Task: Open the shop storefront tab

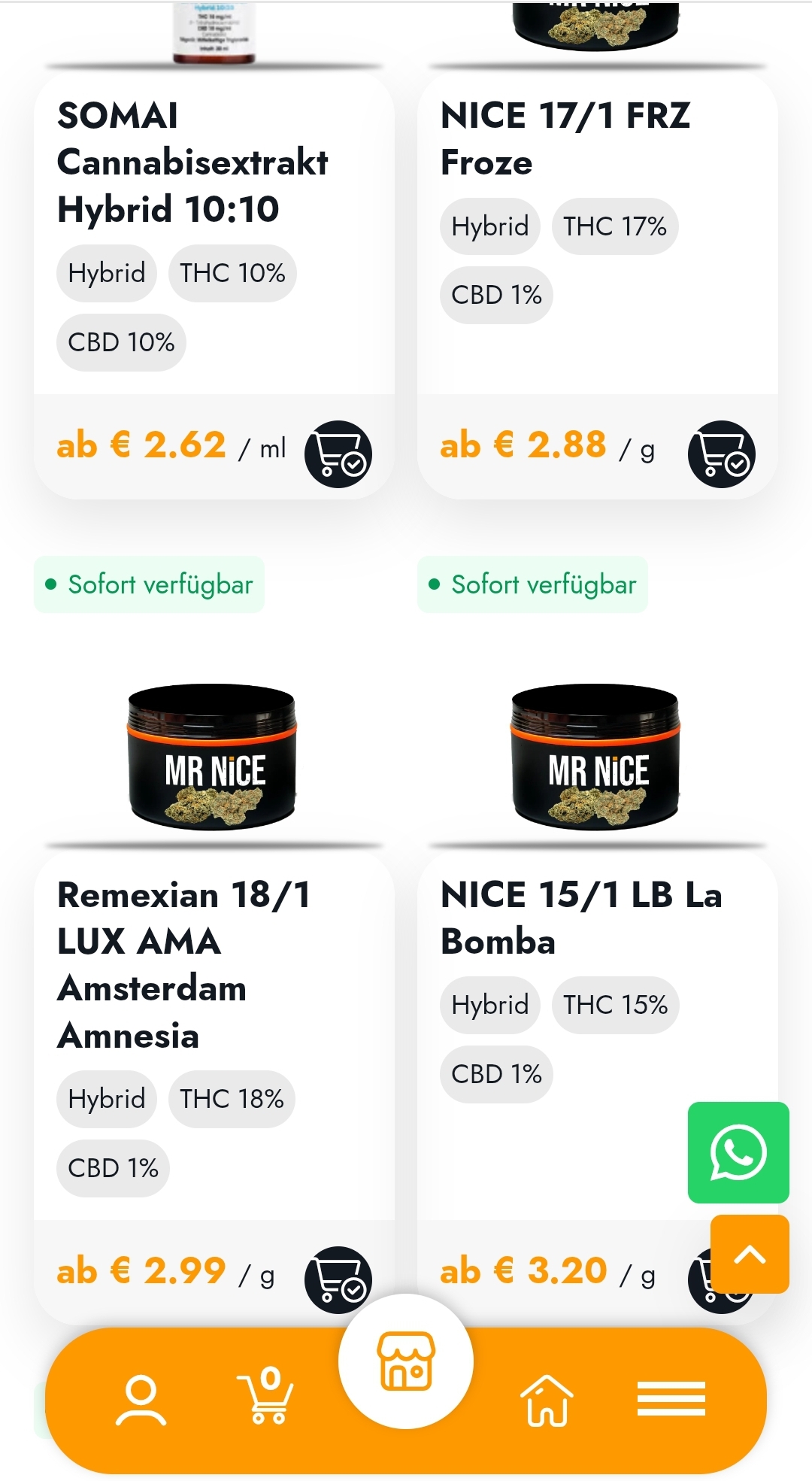Action: click(406, 1361)
